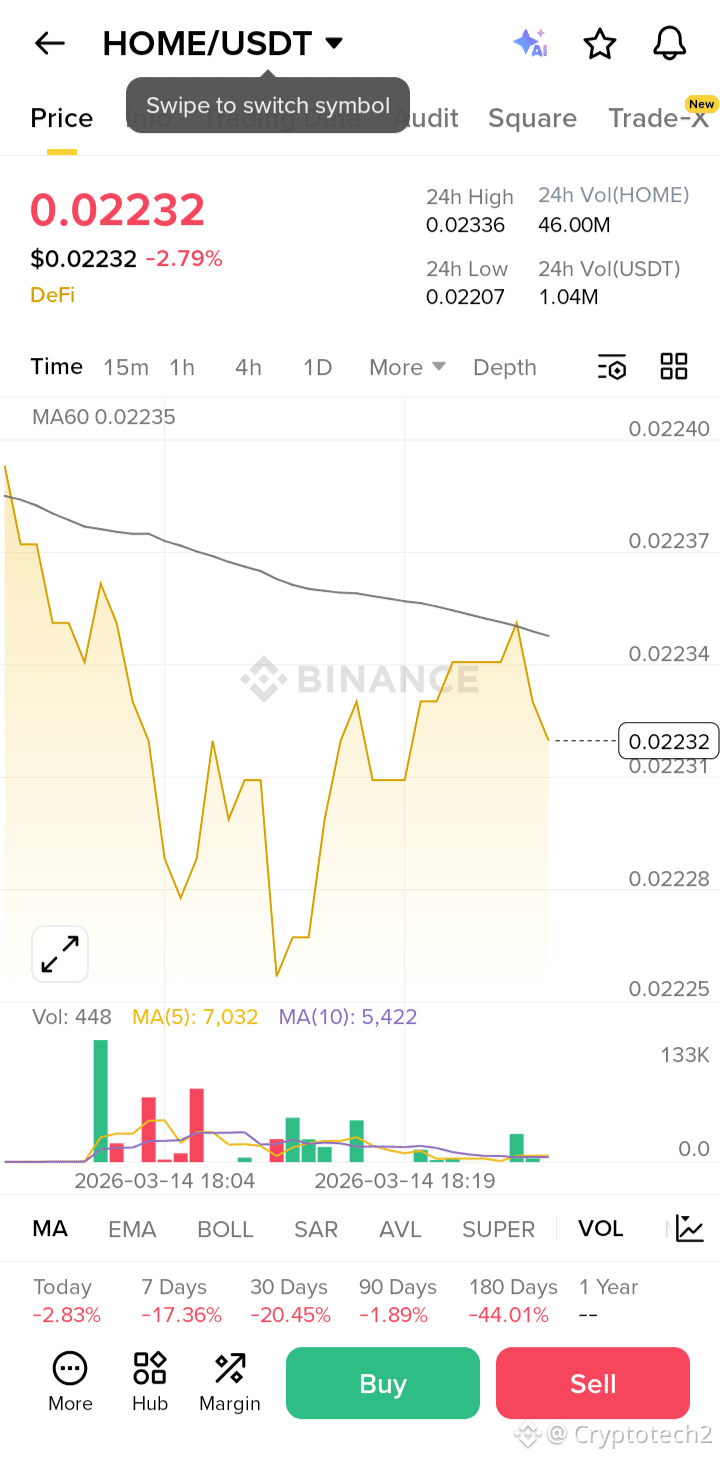The width and height of the screenshot is (720, 1459).
Task: Add HOME/USDT to favorites star
Action: click(x=599, y=43)
